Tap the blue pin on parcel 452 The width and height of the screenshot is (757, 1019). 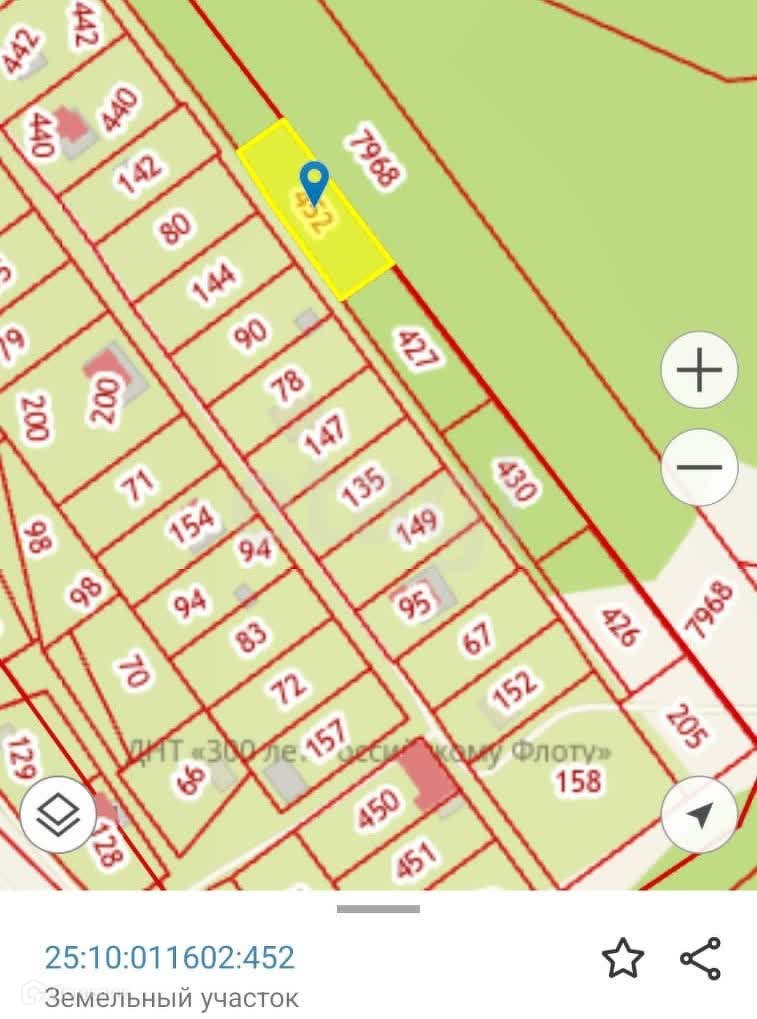[x=315, y=181]
